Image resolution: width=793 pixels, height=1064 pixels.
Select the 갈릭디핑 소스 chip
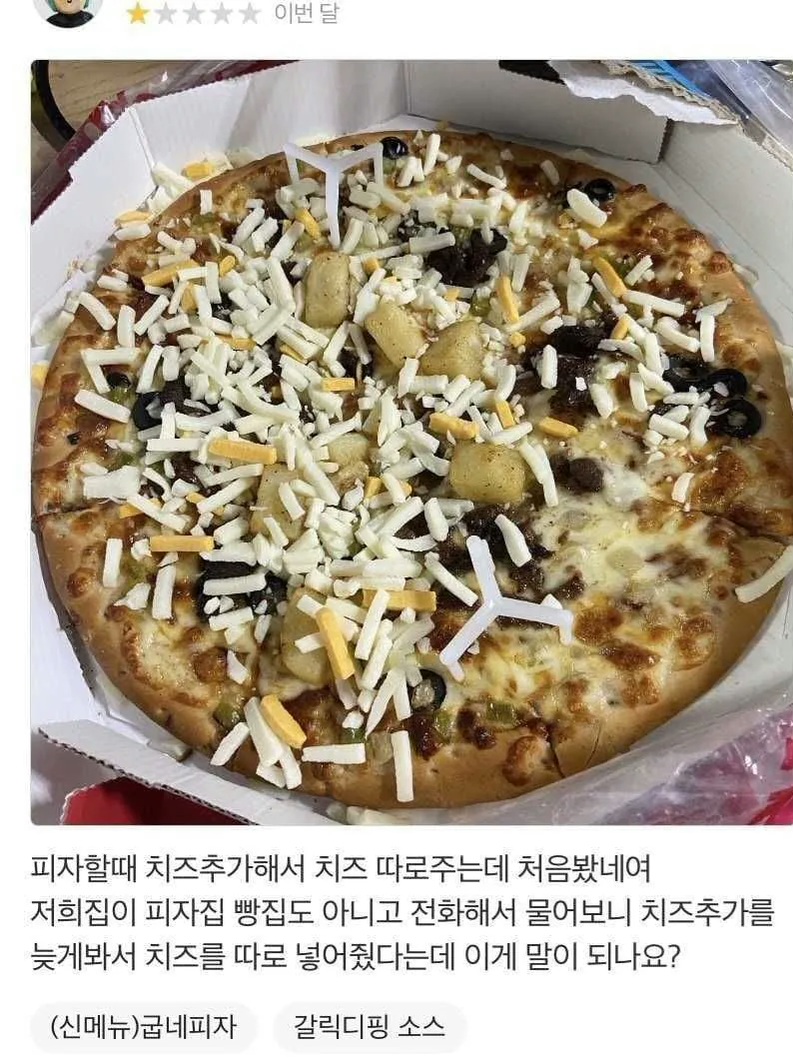370,1027
